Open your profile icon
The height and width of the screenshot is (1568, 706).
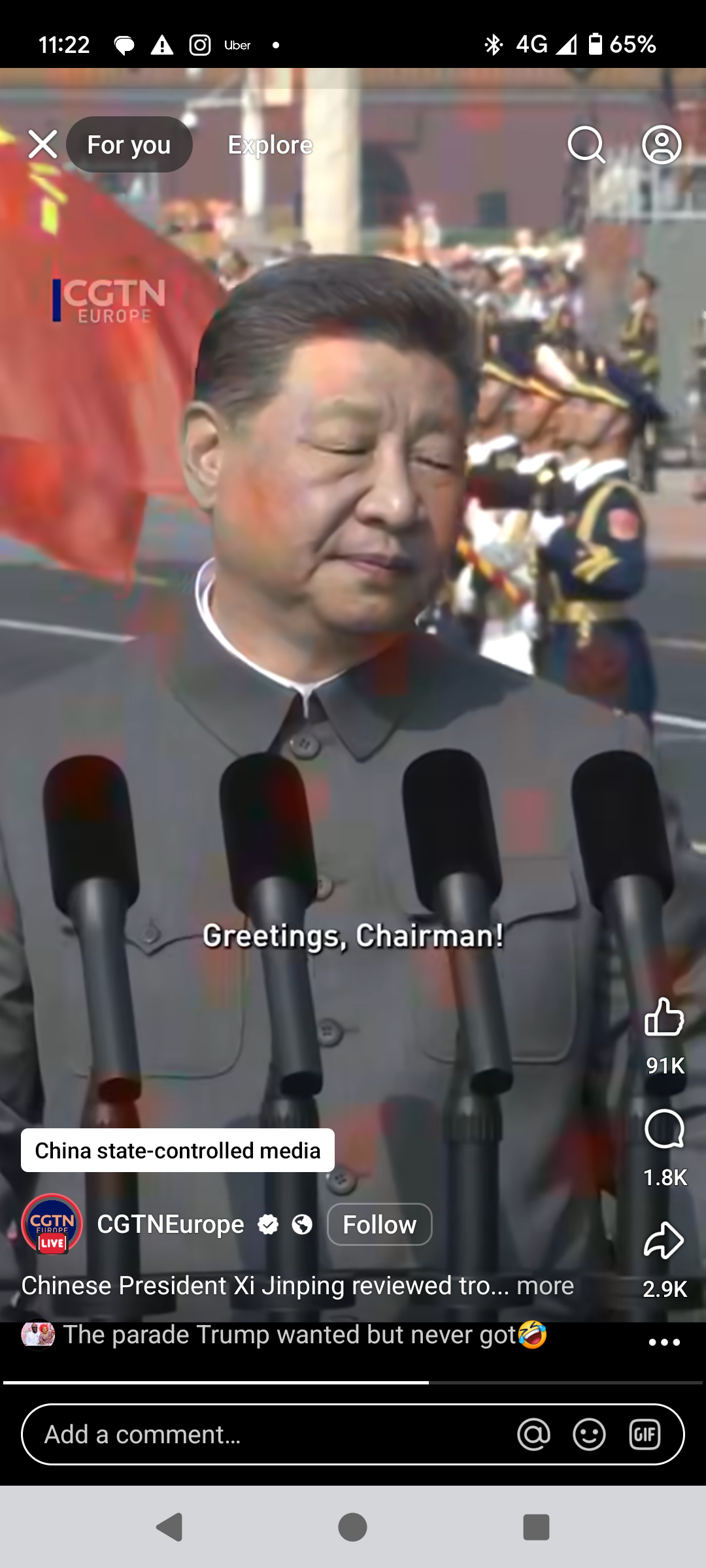(x=662, y=144)
